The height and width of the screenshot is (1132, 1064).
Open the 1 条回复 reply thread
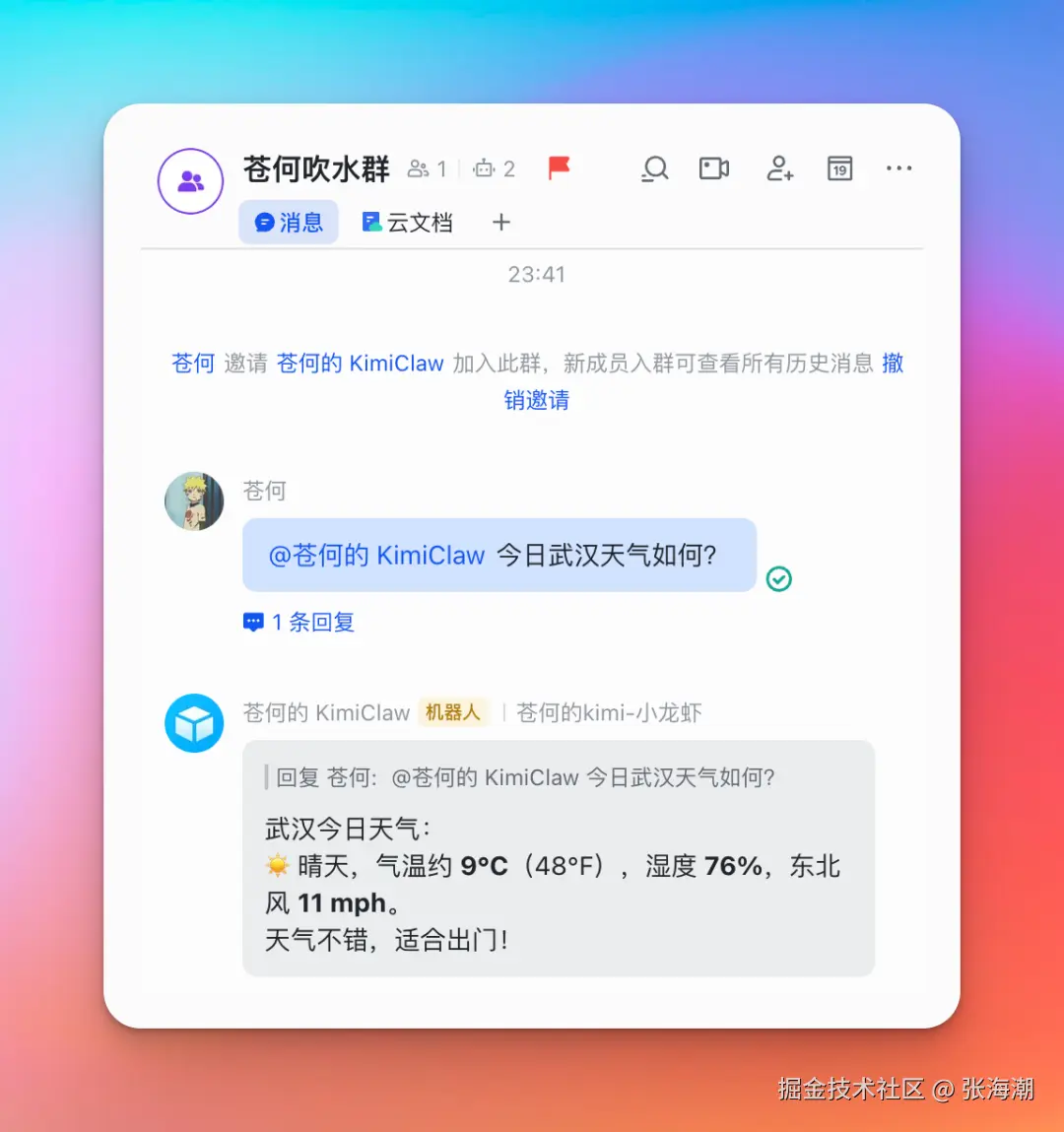pos(300,623)
